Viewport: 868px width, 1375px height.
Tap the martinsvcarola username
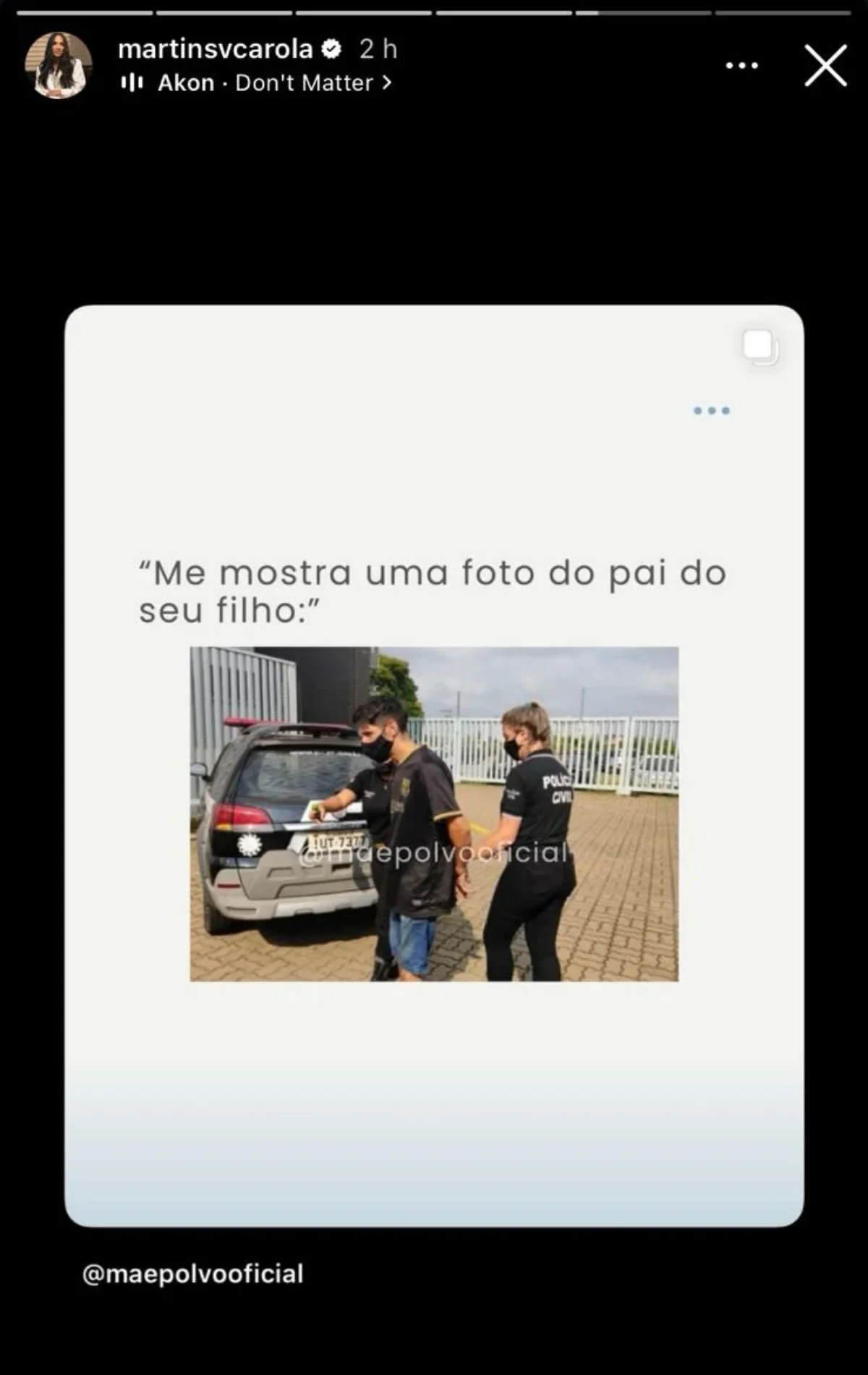[x=215, y=49]
